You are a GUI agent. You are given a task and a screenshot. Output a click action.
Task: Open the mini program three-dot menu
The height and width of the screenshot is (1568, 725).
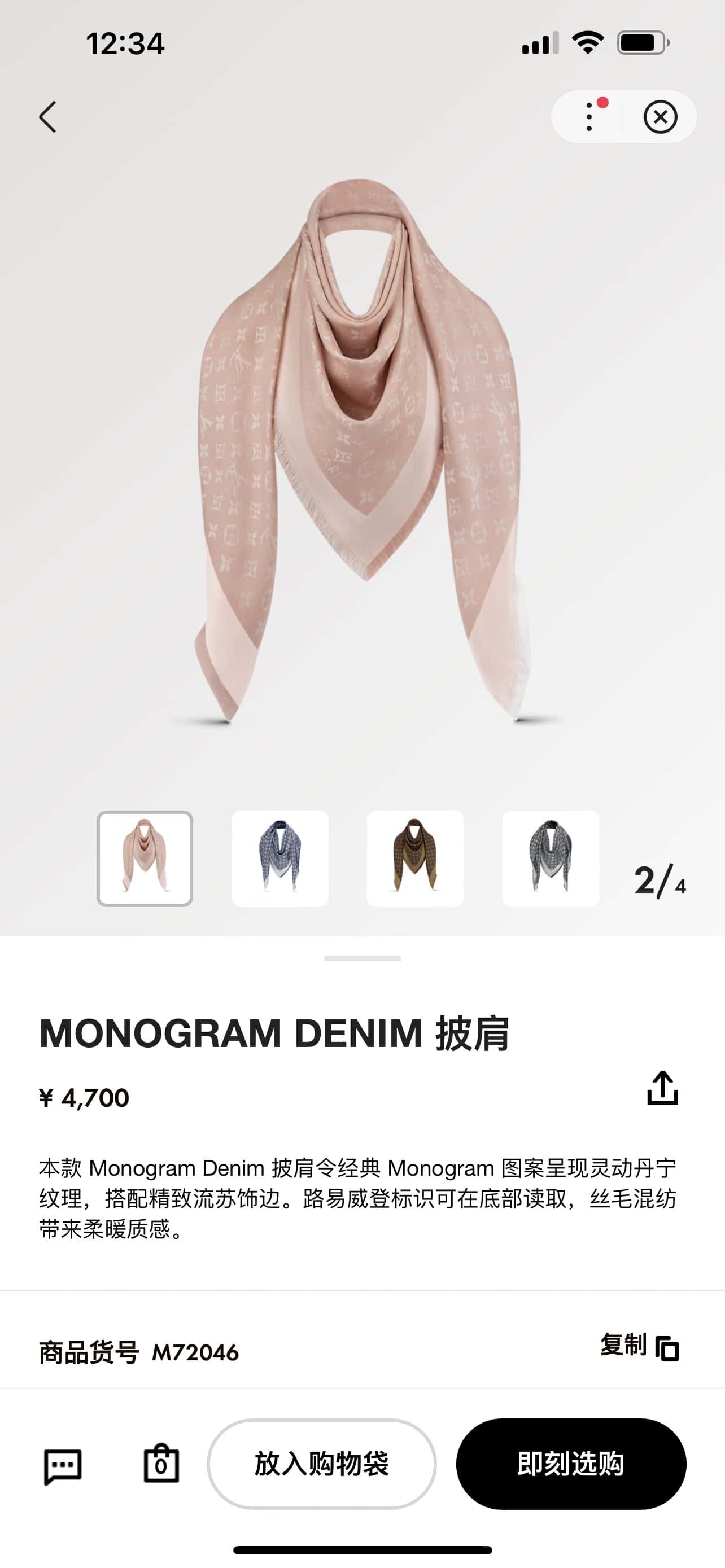[x=589, y=117]
